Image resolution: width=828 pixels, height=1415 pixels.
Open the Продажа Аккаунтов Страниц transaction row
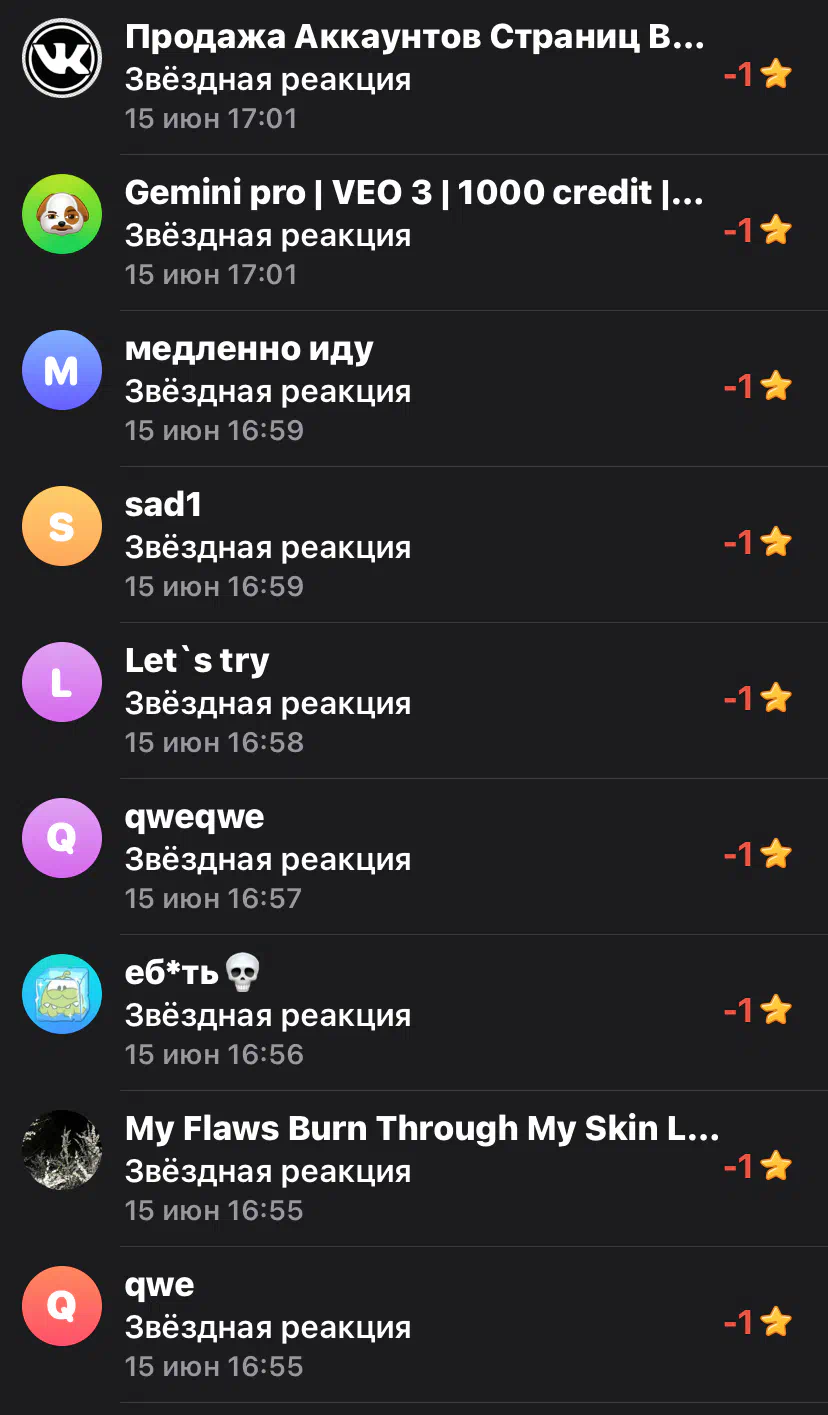(x=414, y=77)
